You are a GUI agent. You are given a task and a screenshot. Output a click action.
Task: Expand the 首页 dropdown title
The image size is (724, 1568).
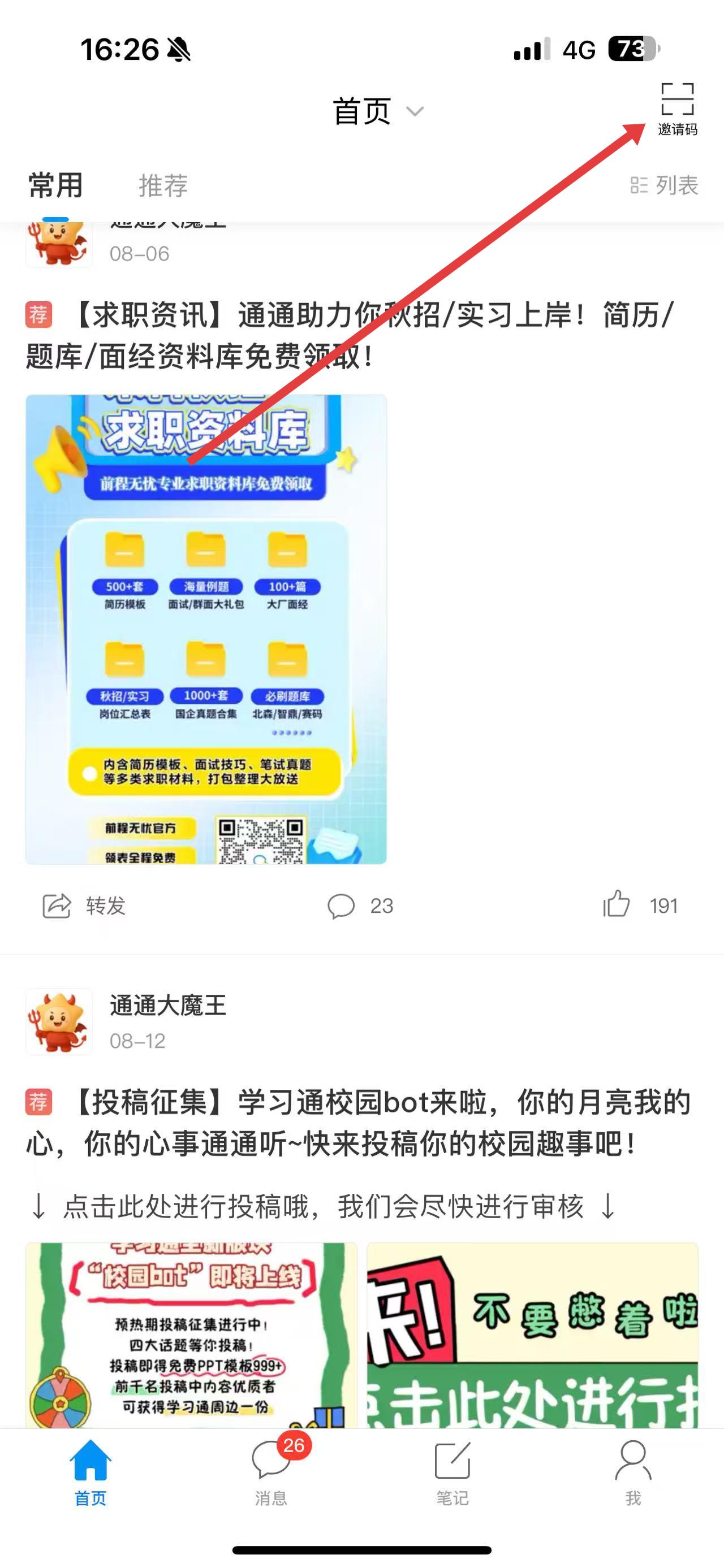coord(376,111)
